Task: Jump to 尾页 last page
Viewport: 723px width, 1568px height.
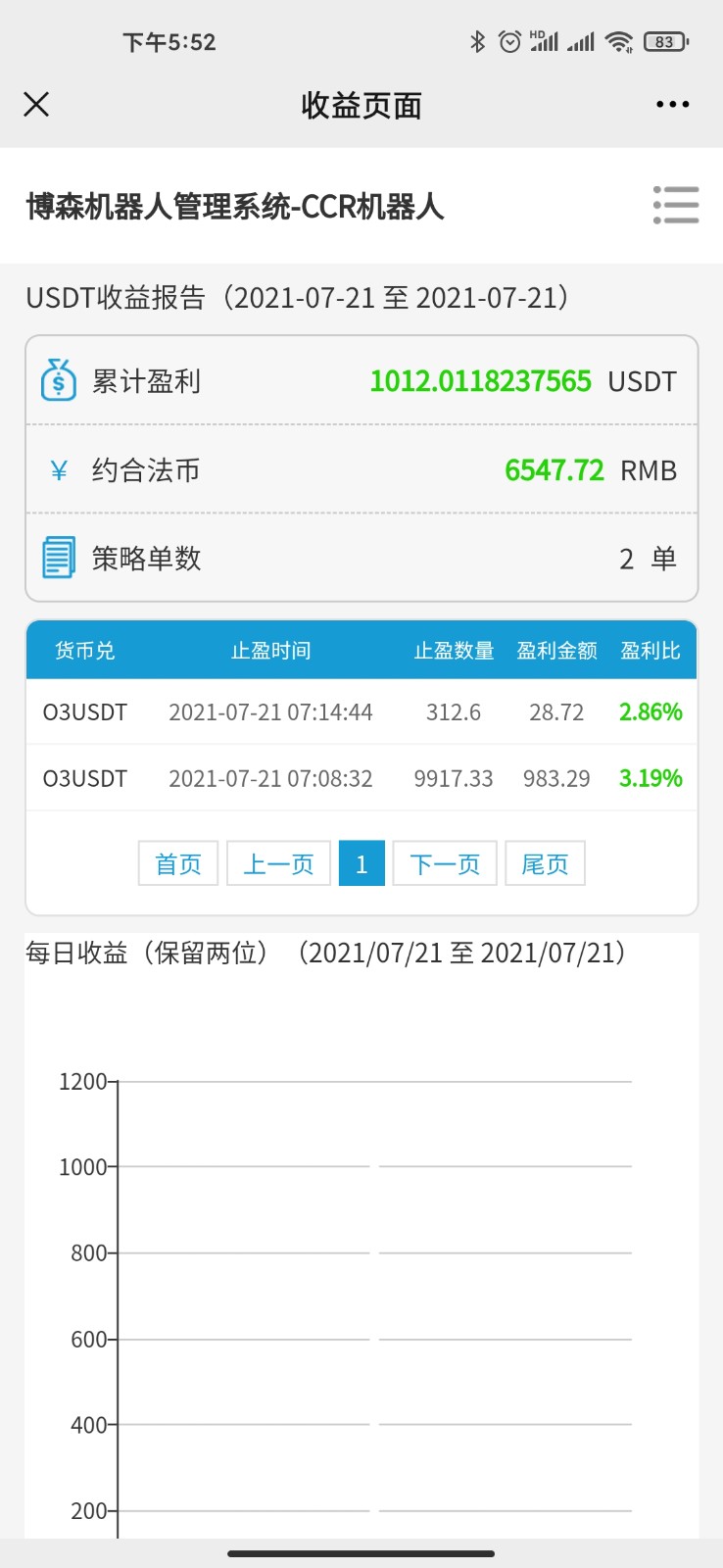Action: pos(545,863)
